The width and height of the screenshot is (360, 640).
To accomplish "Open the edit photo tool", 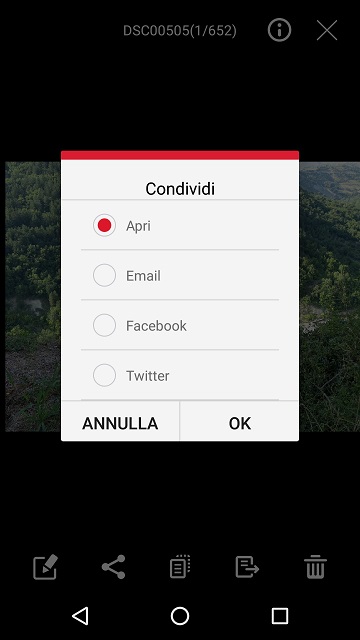I will click(x=45, y=567).
